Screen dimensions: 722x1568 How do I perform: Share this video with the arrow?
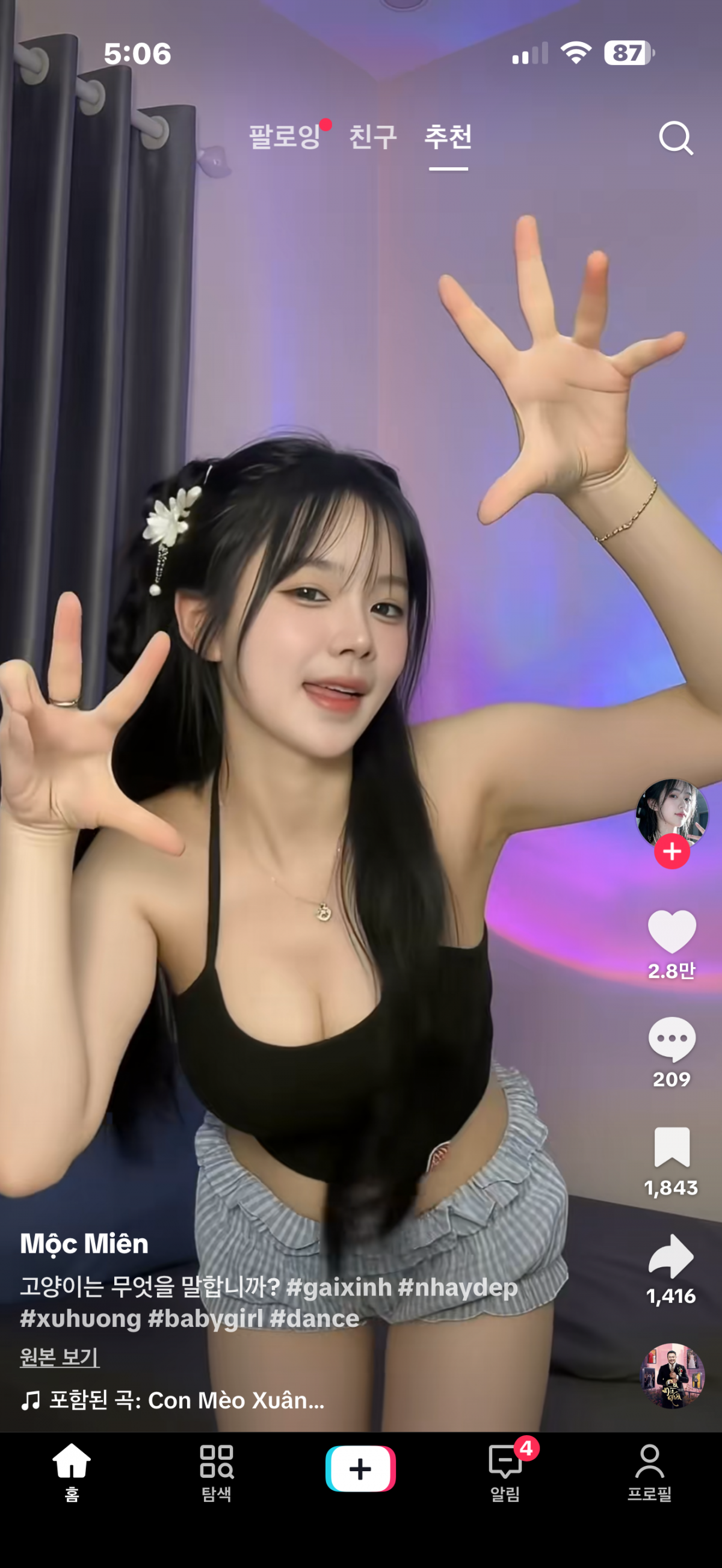coord(671,1256)
